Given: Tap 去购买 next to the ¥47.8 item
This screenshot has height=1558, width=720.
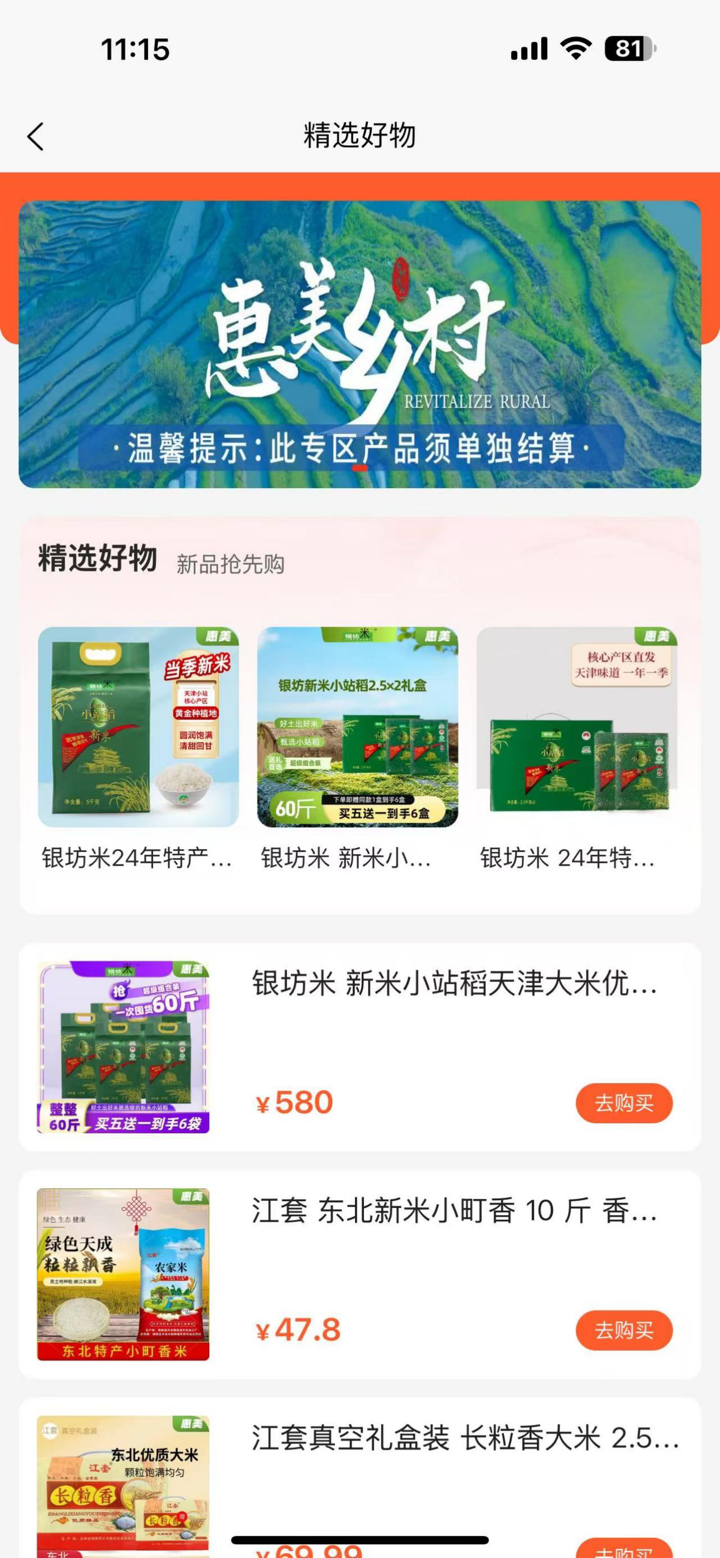Looking at the screenshot, I should point(624,1331).
